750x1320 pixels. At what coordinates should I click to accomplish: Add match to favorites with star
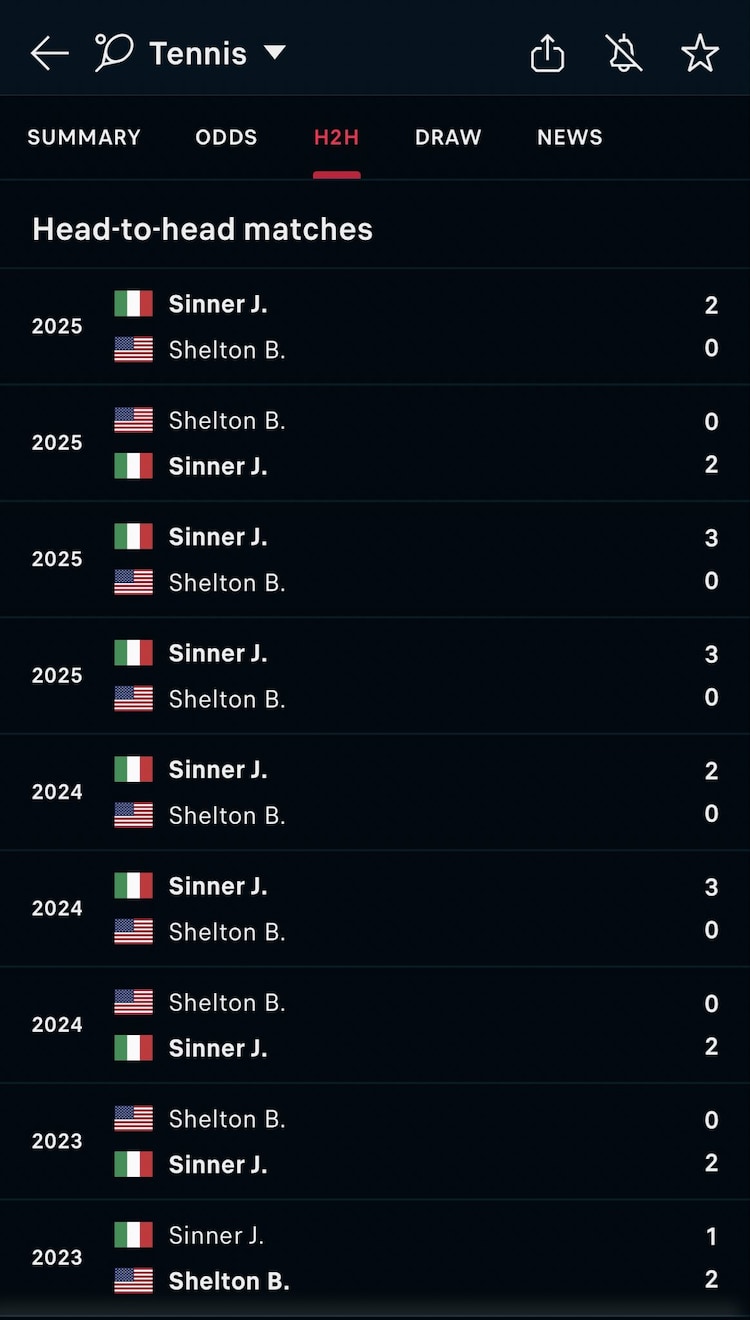coord(700,54)
